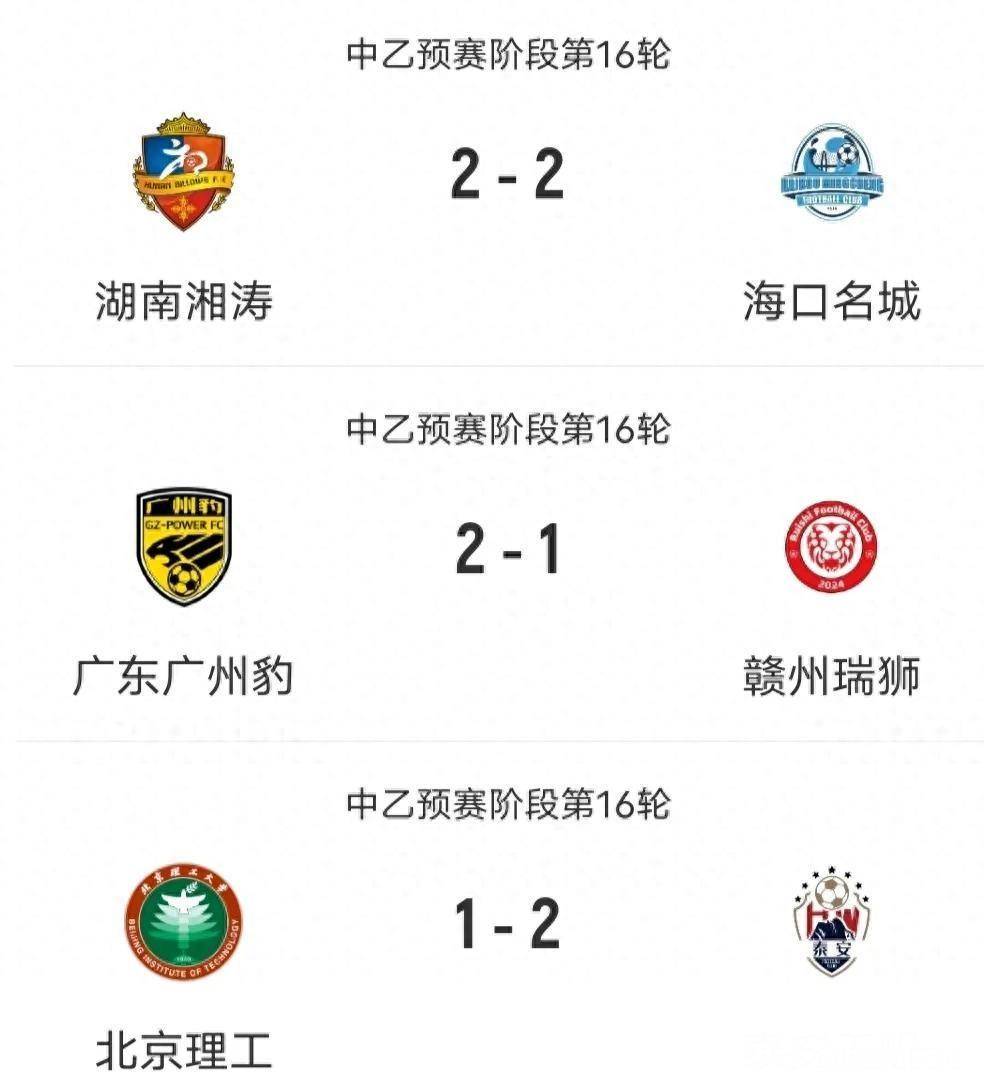This screenshot has height=1092, width=984.
Task: Select the 北京理工 1-2 match result
Action: pyautogui.click(x=507, y=925)
